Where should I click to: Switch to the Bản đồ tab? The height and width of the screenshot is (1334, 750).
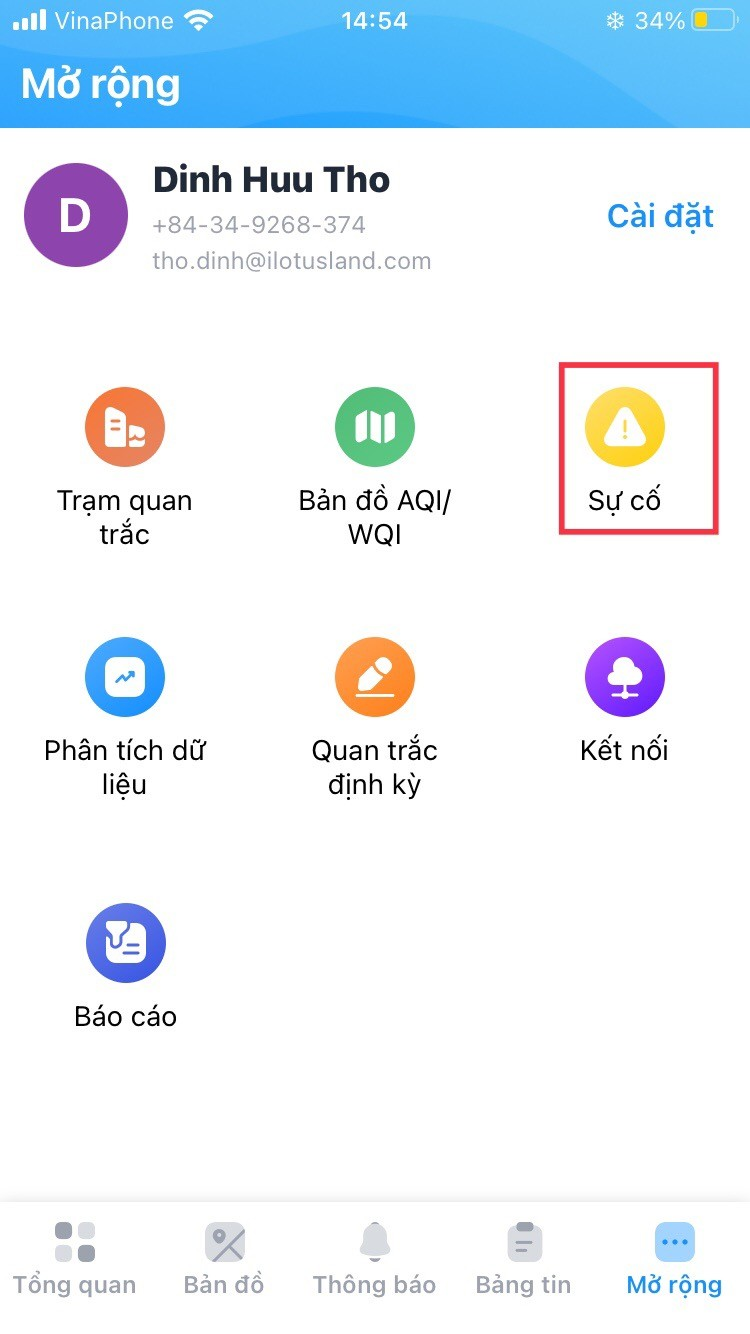224,1258
